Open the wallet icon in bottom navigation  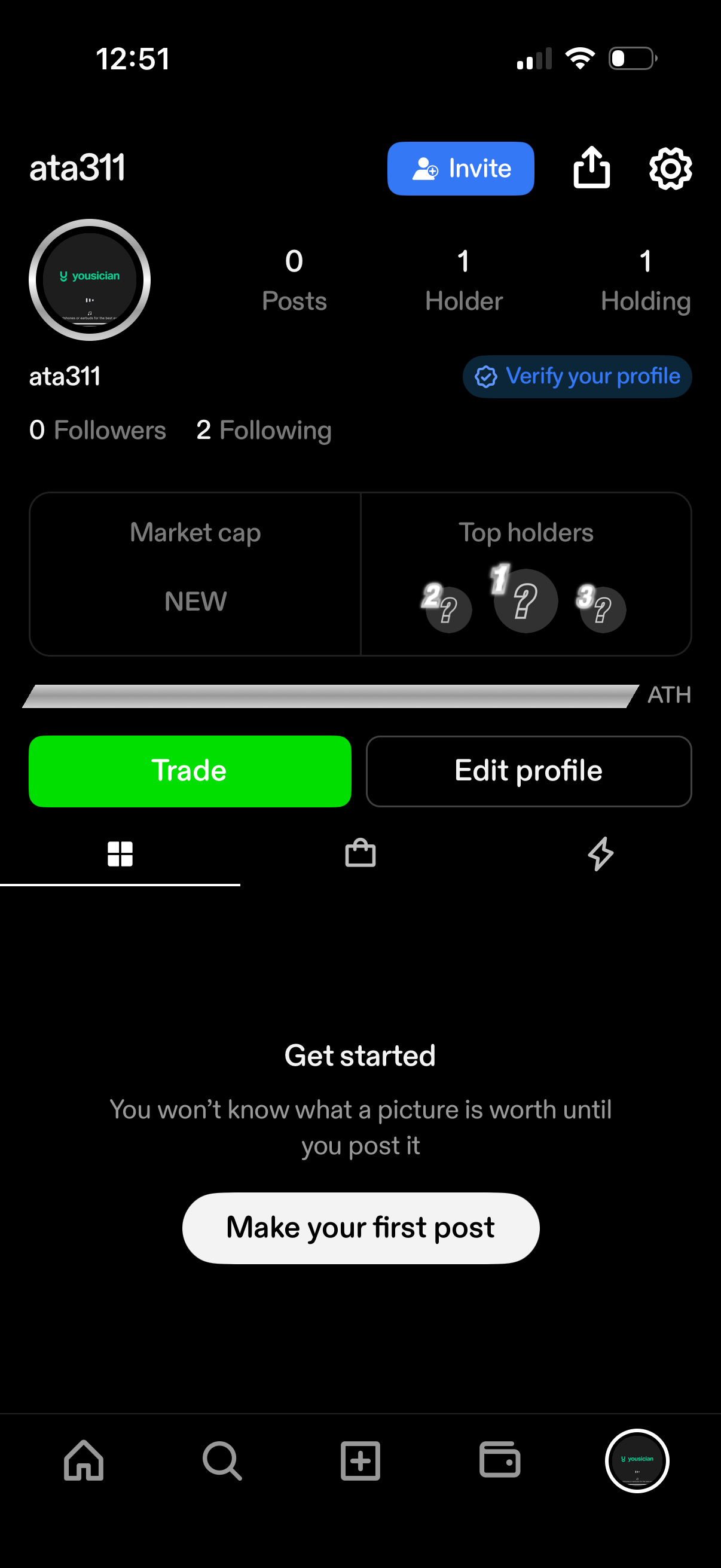click(x=499, y=1462)
